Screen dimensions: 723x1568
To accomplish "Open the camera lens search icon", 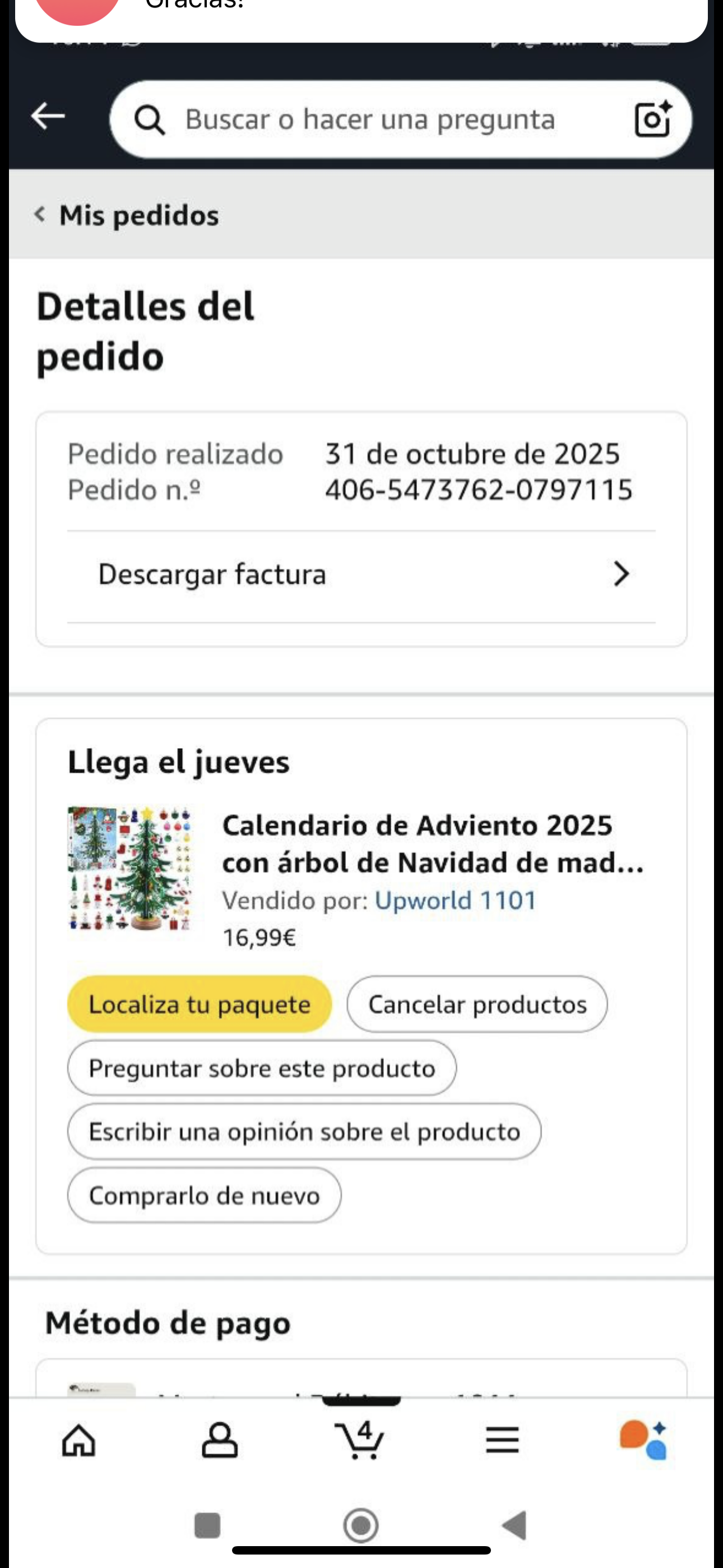I will tap(652, 119).
